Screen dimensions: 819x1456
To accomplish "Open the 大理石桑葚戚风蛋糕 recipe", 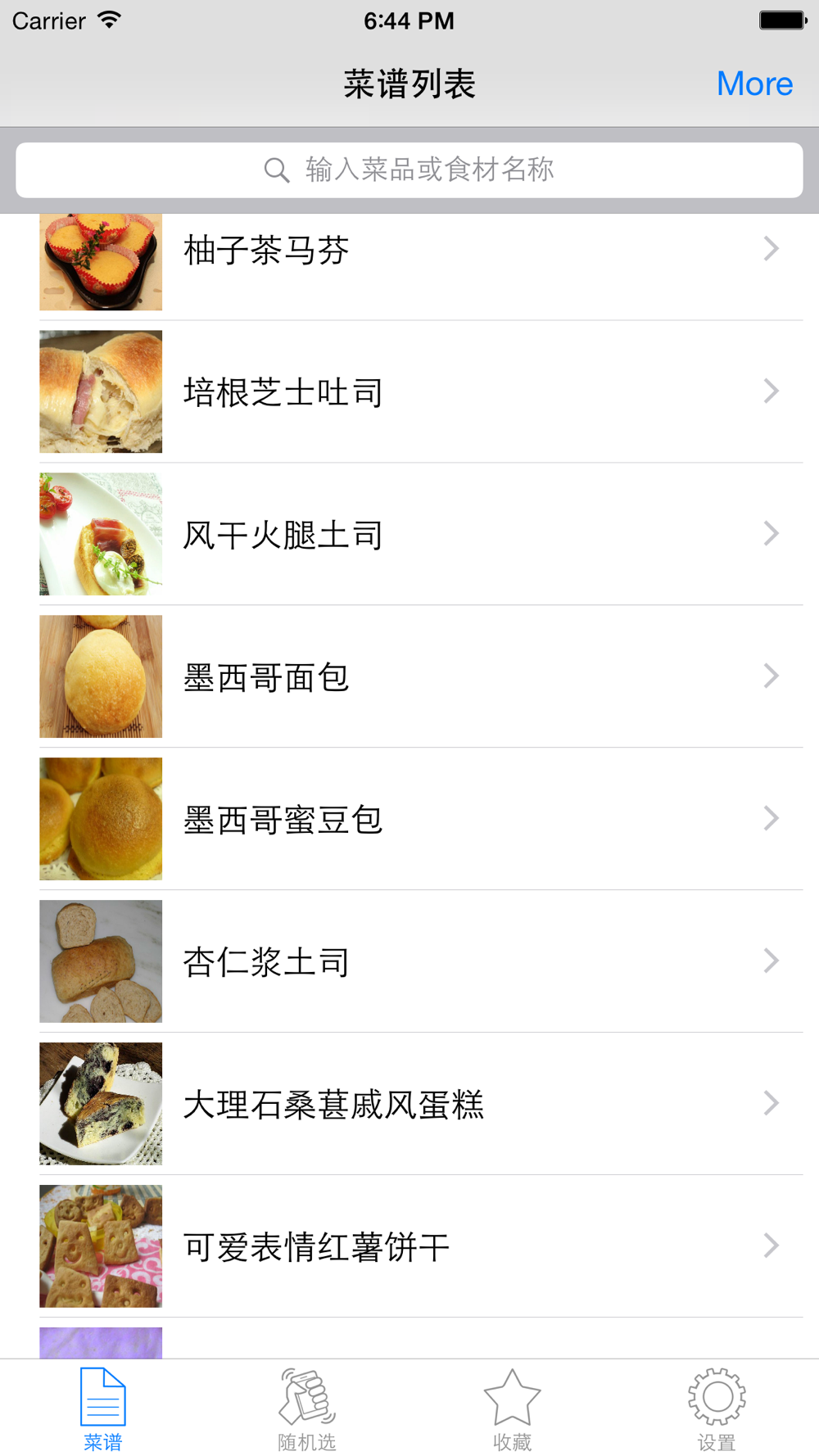I will (x=409, y=1104).
